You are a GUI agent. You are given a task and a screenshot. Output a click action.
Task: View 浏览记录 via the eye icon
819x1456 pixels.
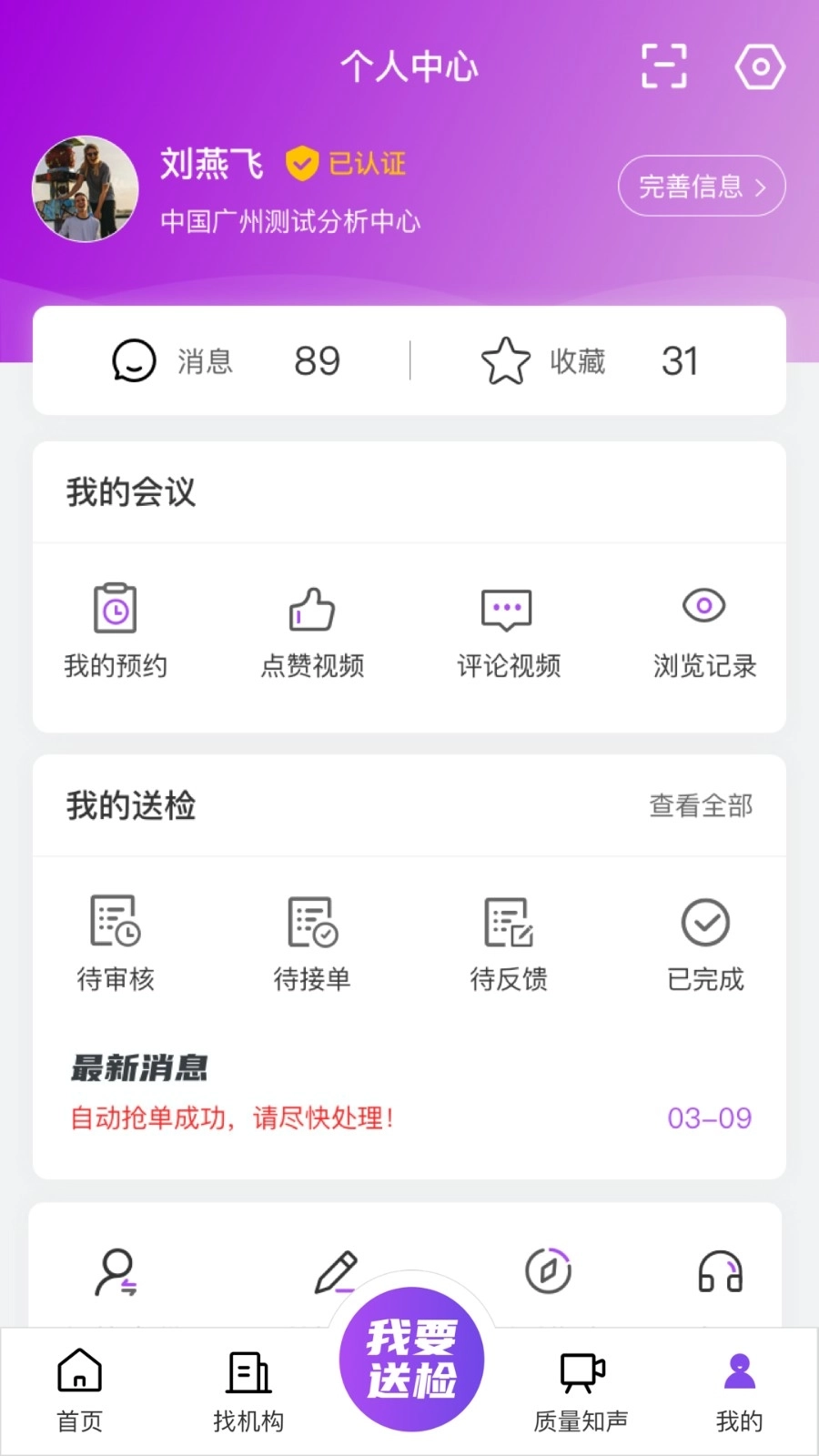(703, 605)
